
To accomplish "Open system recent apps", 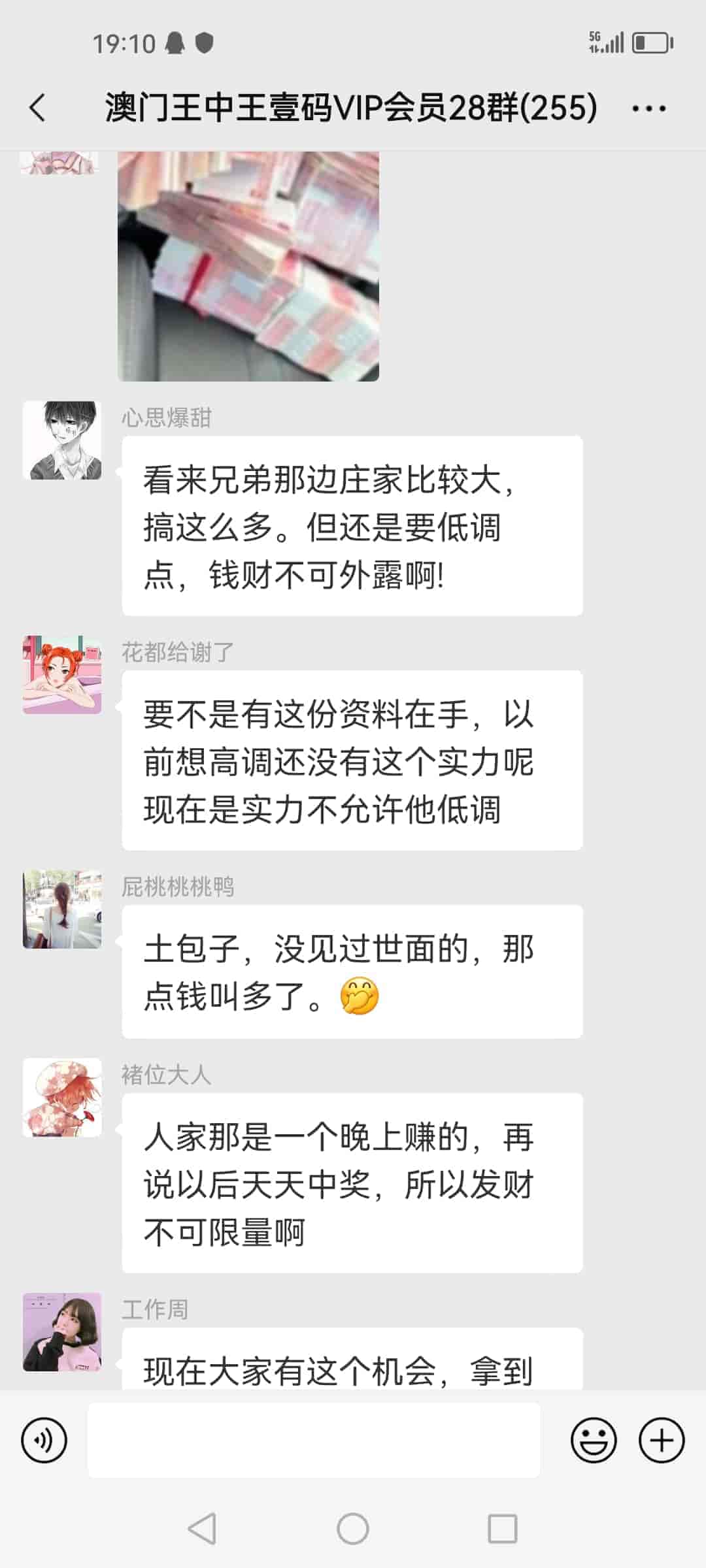I will (x=503, y=1529).
